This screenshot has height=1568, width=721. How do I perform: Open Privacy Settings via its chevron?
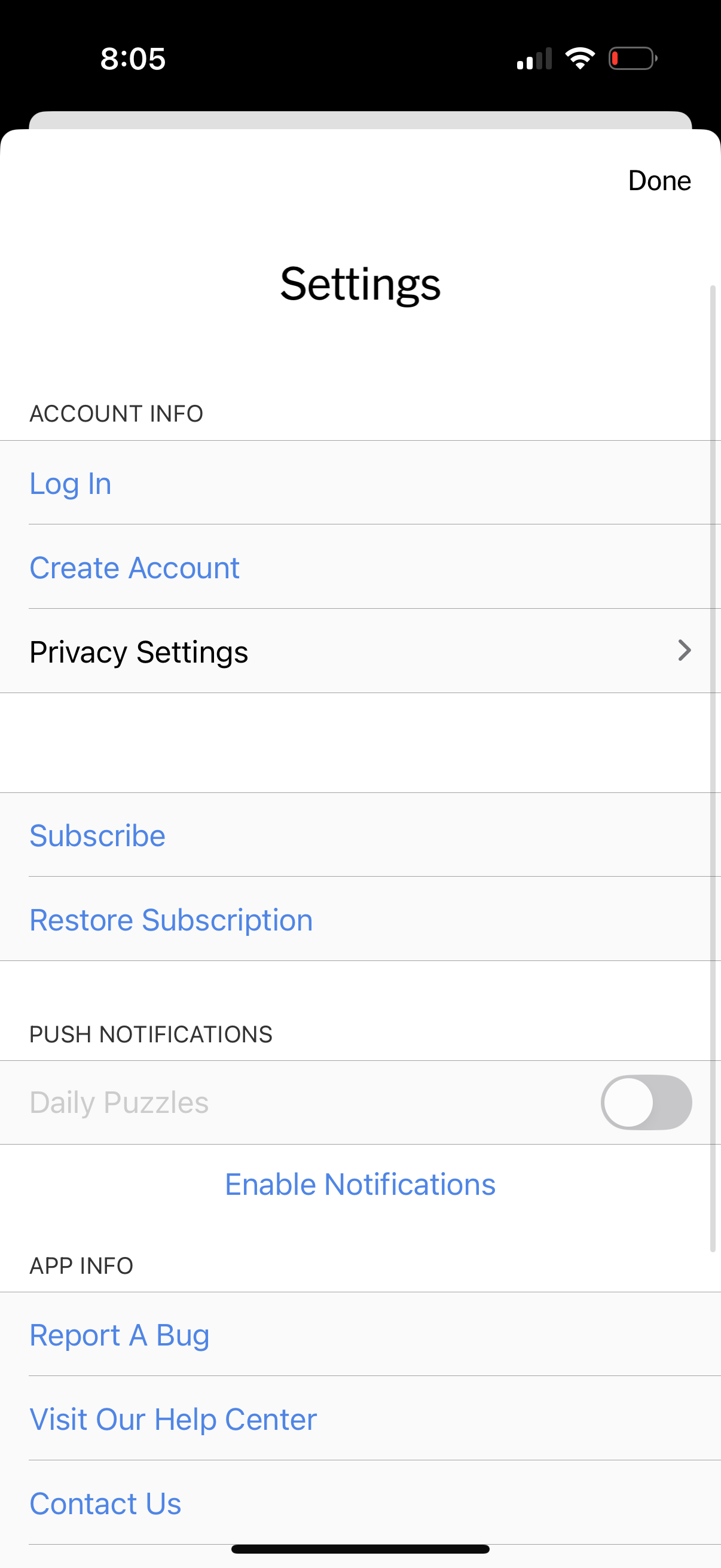click(684, 651)
